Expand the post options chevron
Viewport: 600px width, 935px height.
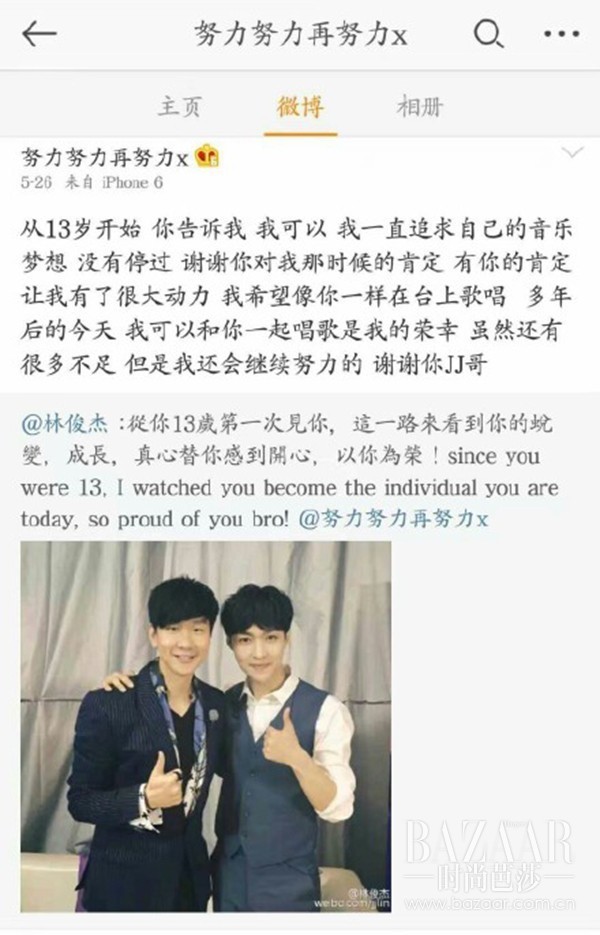tap(572, 153)
